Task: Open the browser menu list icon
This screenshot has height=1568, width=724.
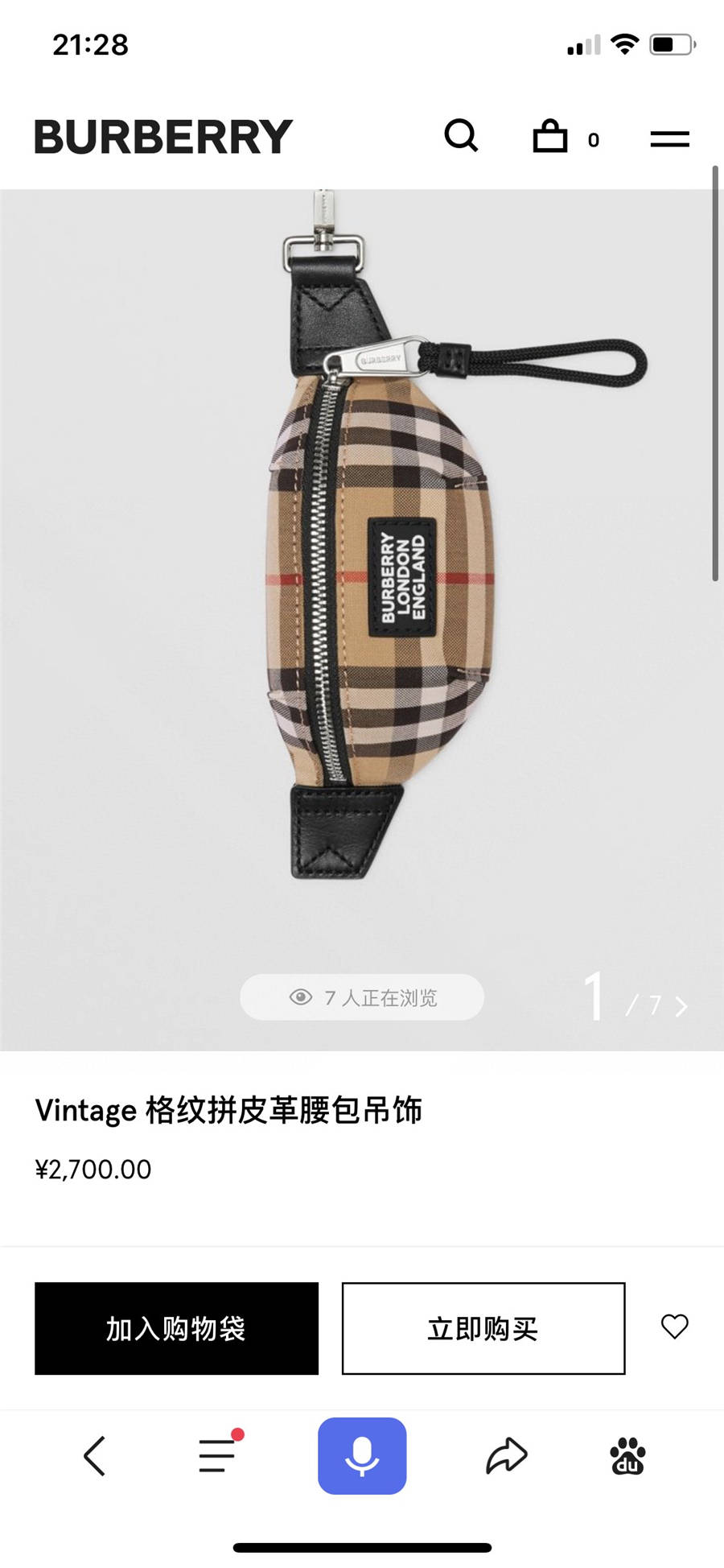Action: pos(217,1455)
